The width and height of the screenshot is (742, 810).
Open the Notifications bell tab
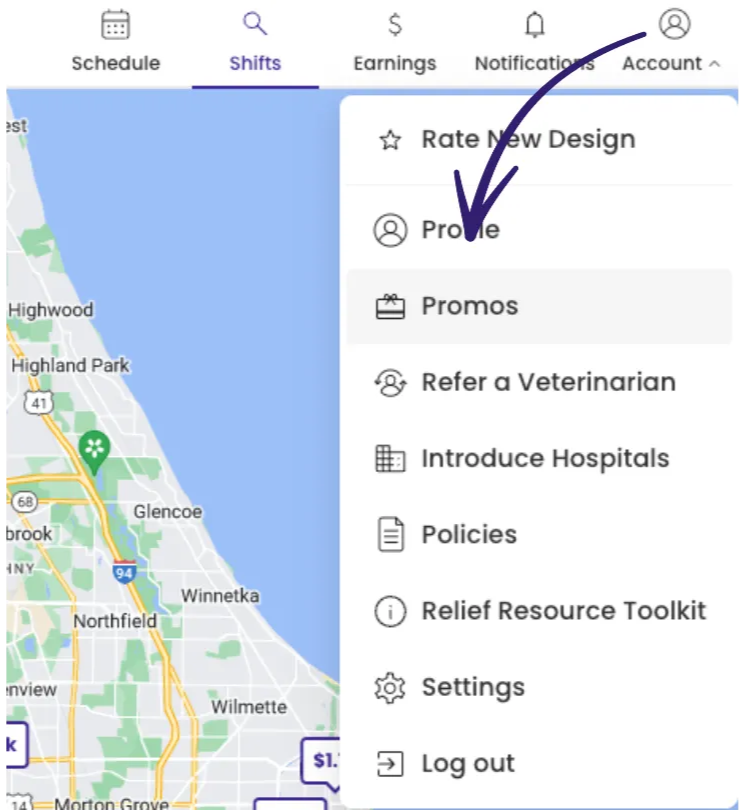click(x=534, y=42)
